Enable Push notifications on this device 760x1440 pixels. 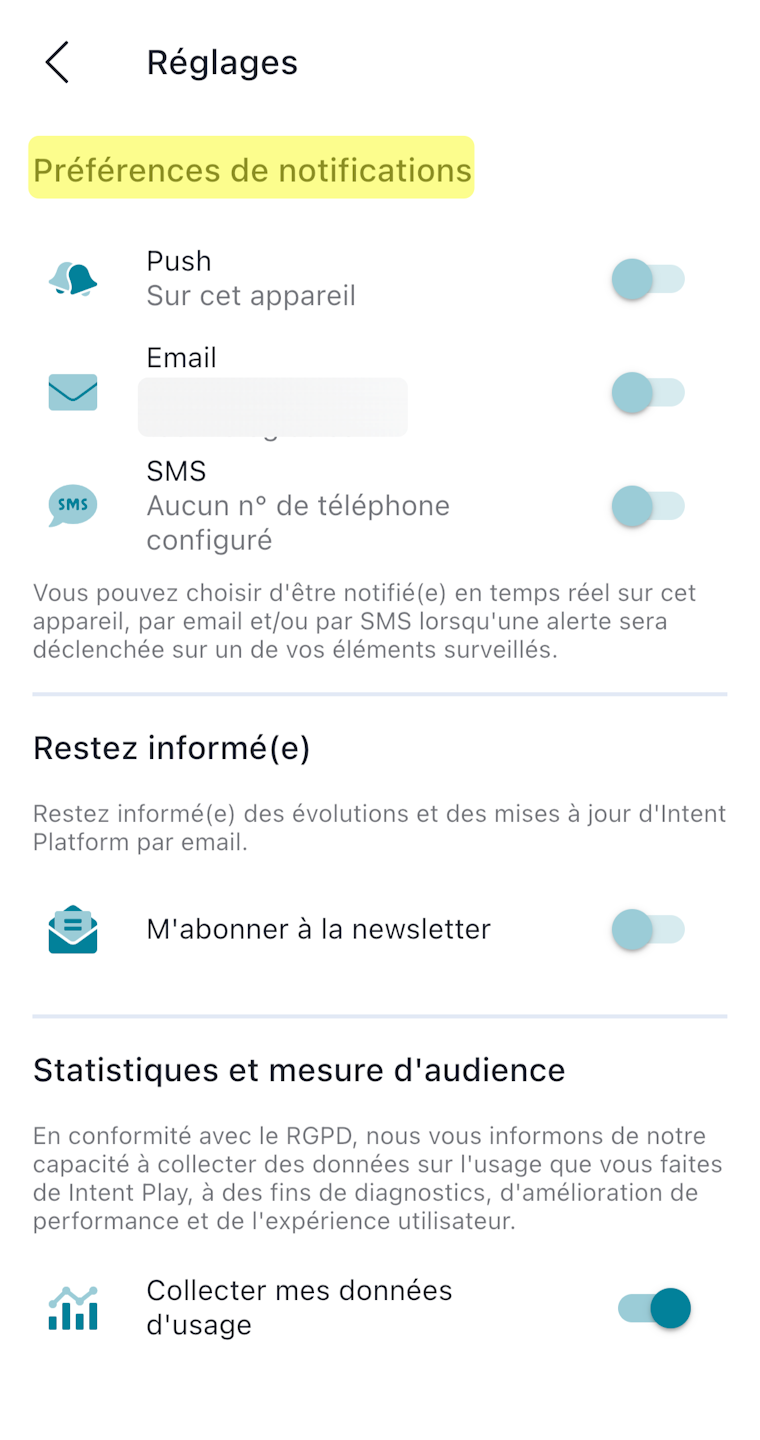[648, 279]
